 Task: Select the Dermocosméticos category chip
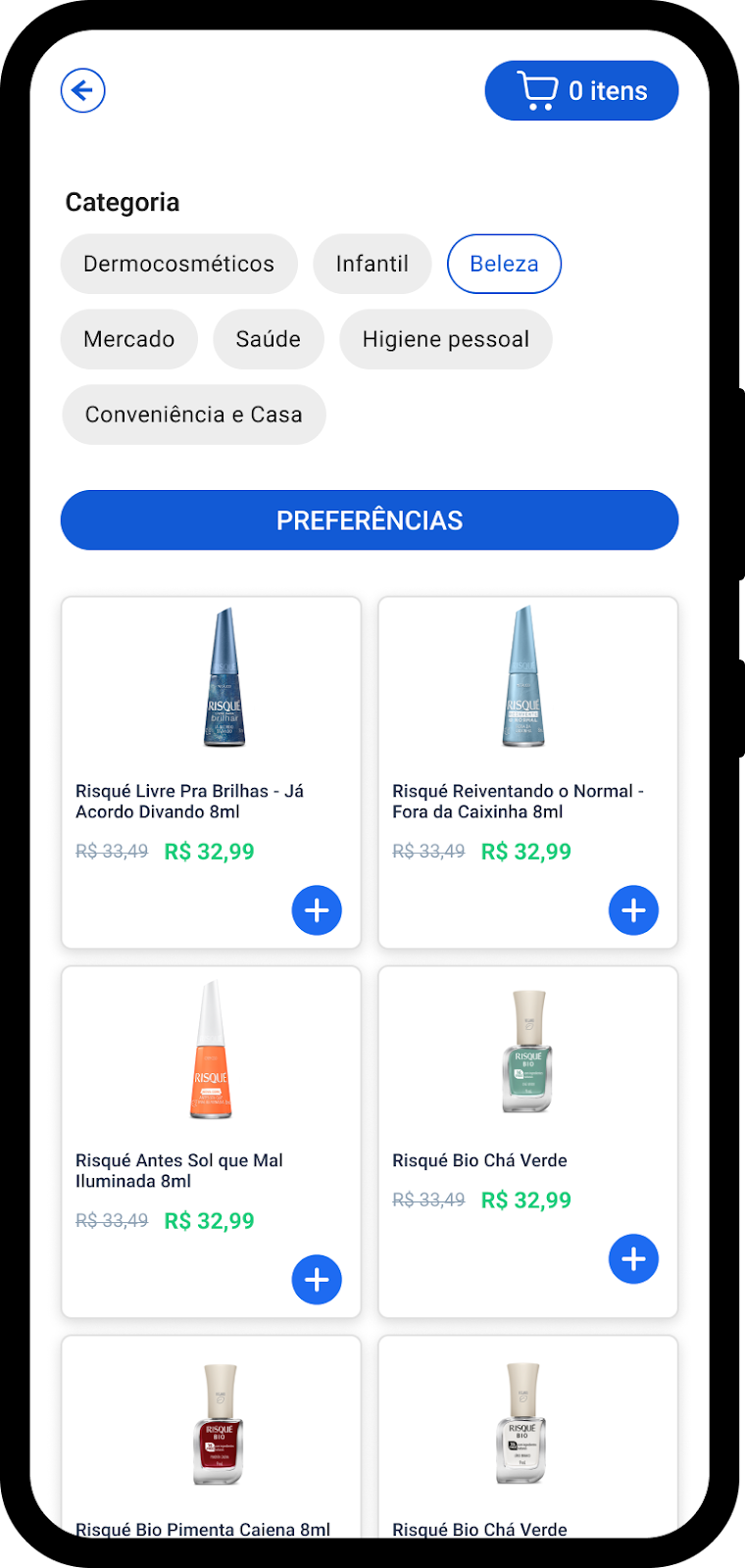point(178,264)
